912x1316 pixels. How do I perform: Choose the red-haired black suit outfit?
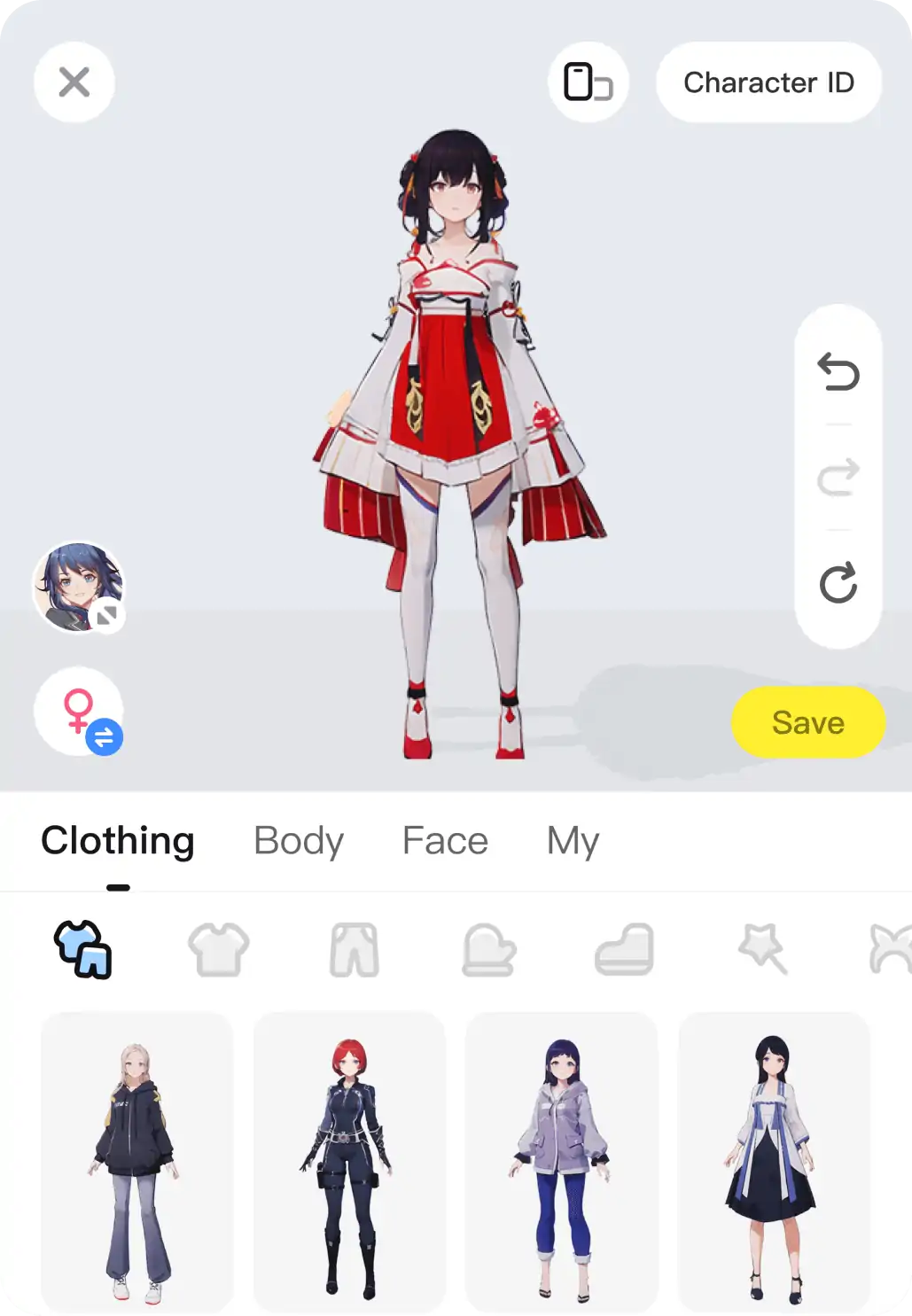[x=349, y=1161]
